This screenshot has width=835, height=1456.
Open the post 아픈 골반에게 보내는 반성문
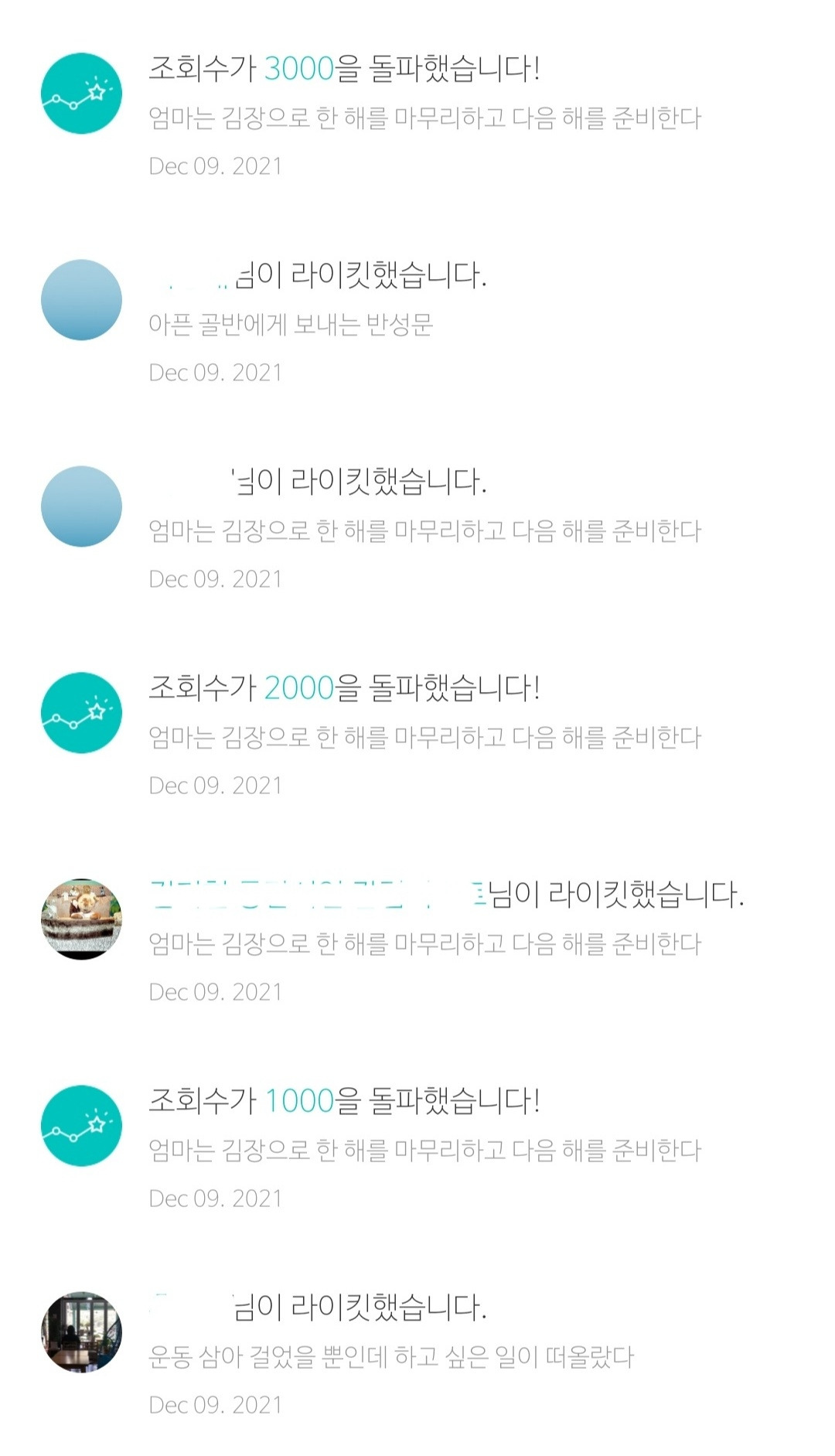[290, 327]
